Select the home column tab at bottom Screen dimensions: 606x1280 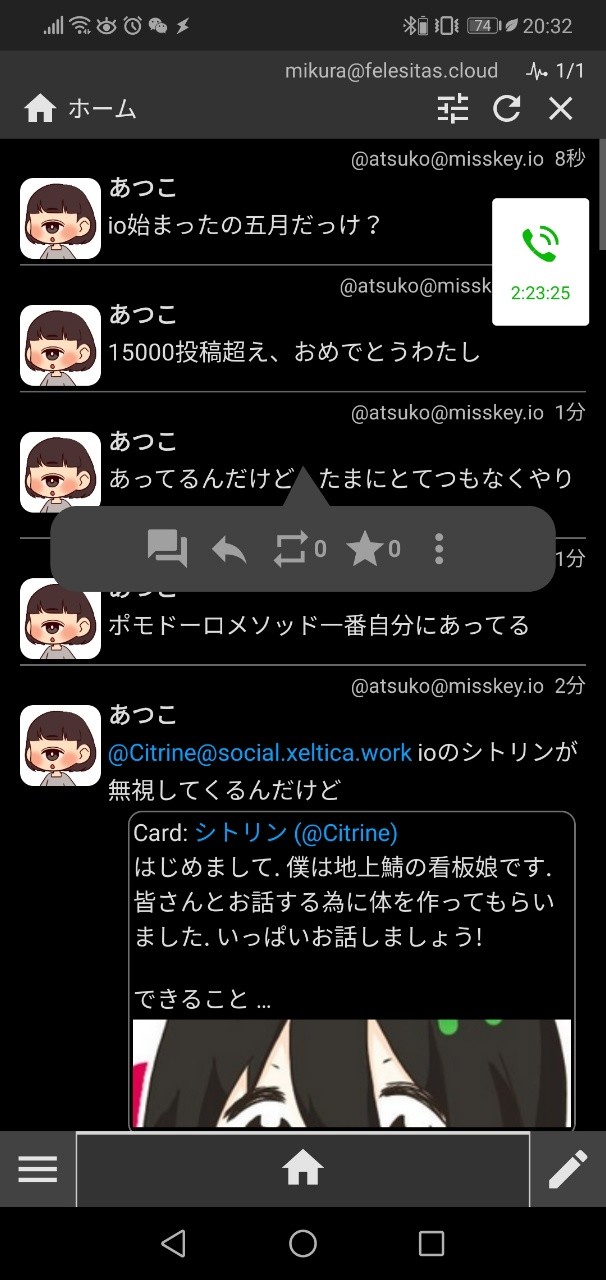(302, 1169)
